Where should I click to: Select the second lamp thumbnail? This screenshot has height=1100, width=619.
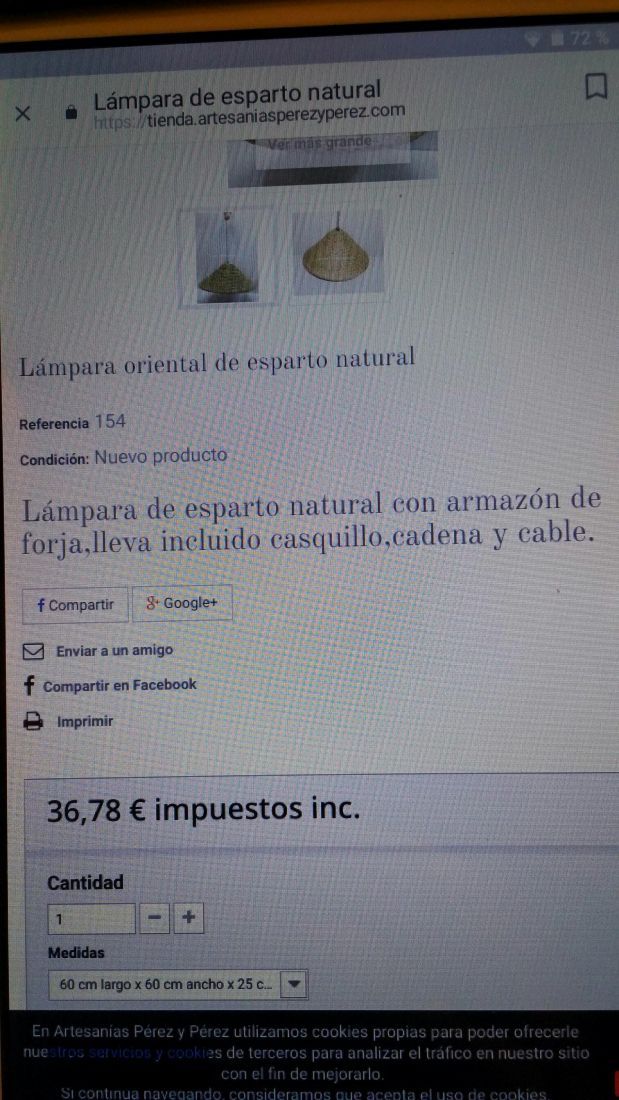pyautogui.click(x=338, y=252)
